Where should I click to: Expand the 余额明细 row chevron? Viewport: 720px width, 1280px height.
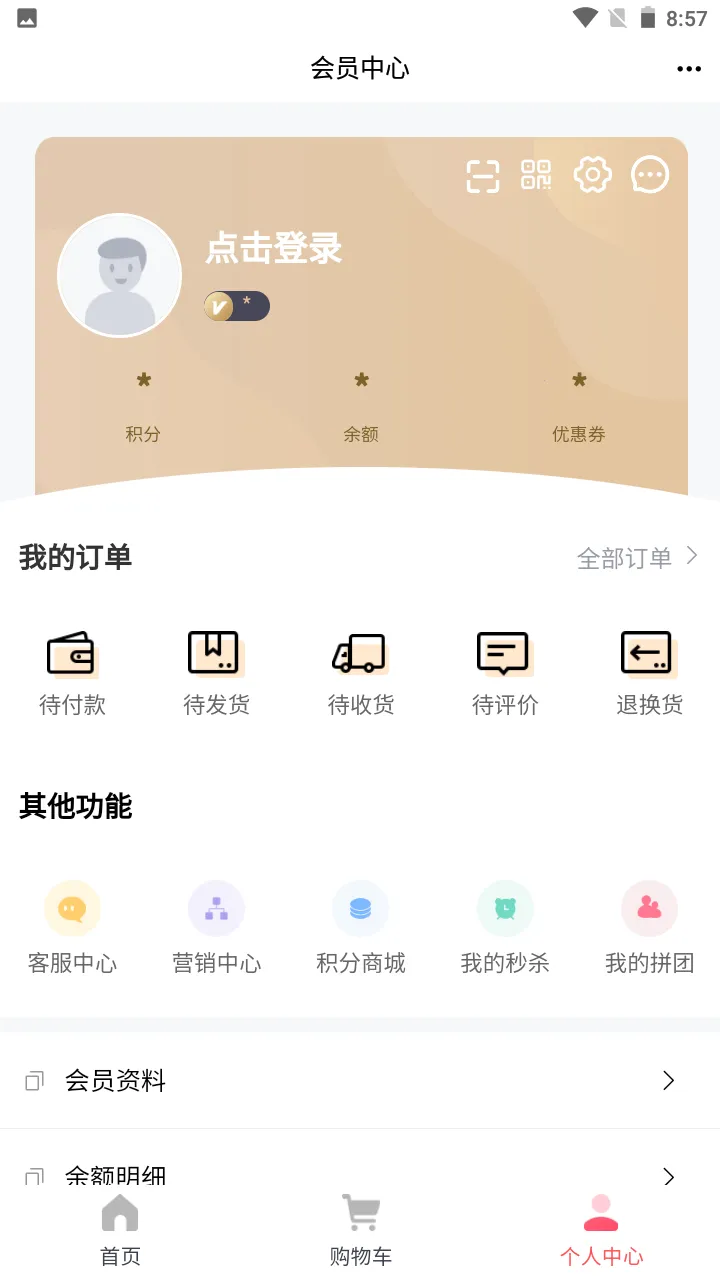point(668,1176)
